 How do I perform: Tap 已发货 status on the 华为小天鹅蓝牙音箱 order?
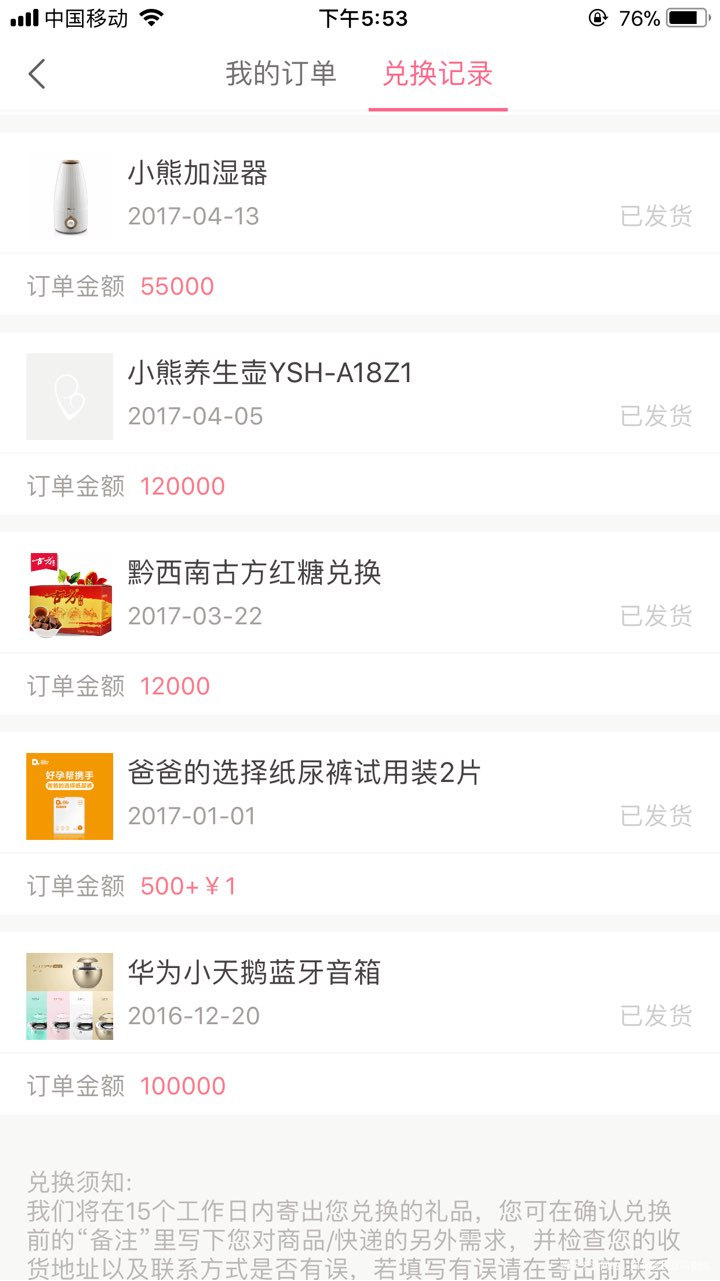point(657,1016)
